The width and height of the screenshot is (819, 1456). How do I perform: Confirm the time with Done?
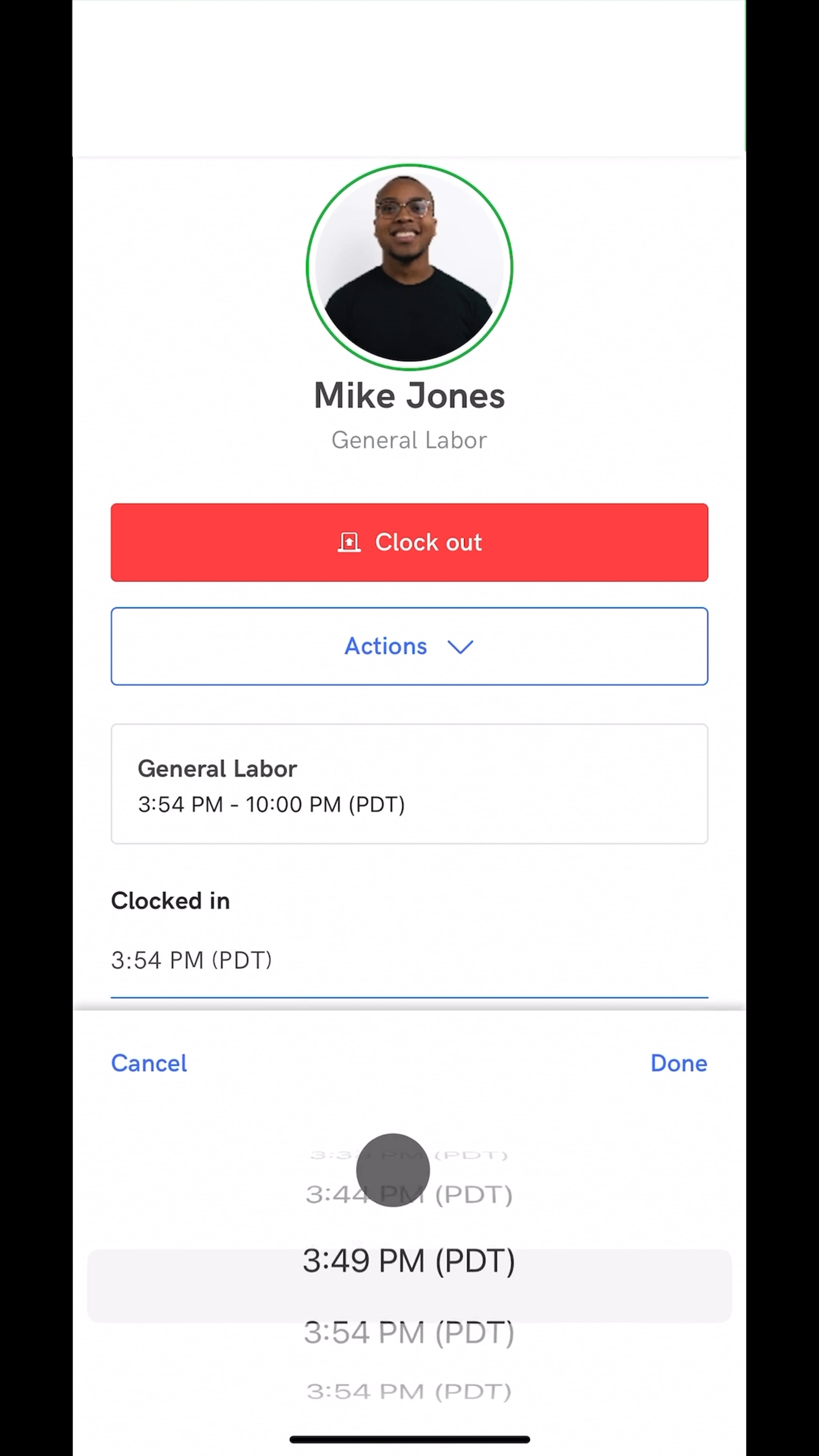678,1063
